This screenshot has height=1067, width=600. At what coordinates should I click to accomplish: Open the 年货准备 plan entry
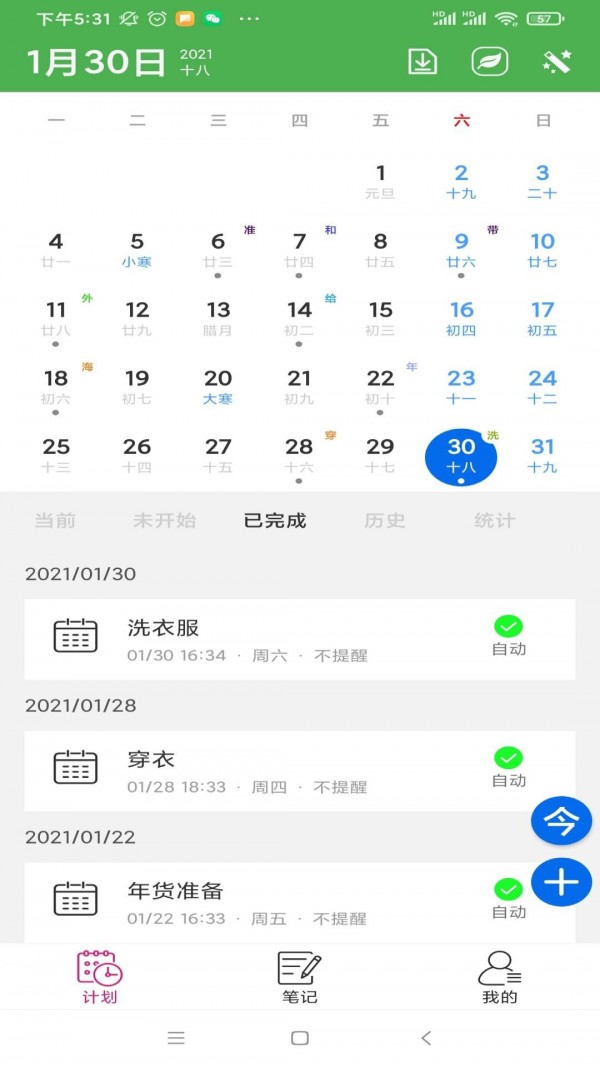pyautogui.click(x=299, y=902)
